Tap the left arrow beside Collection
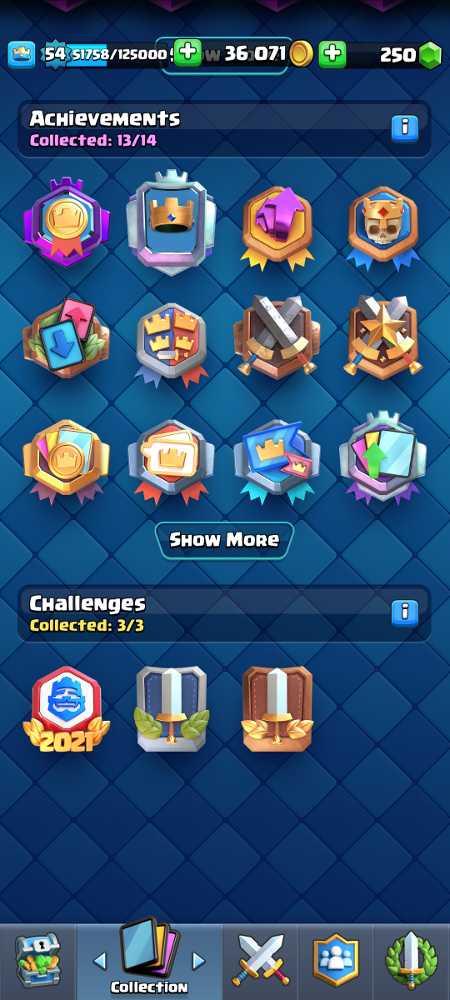 coord(100,961)
